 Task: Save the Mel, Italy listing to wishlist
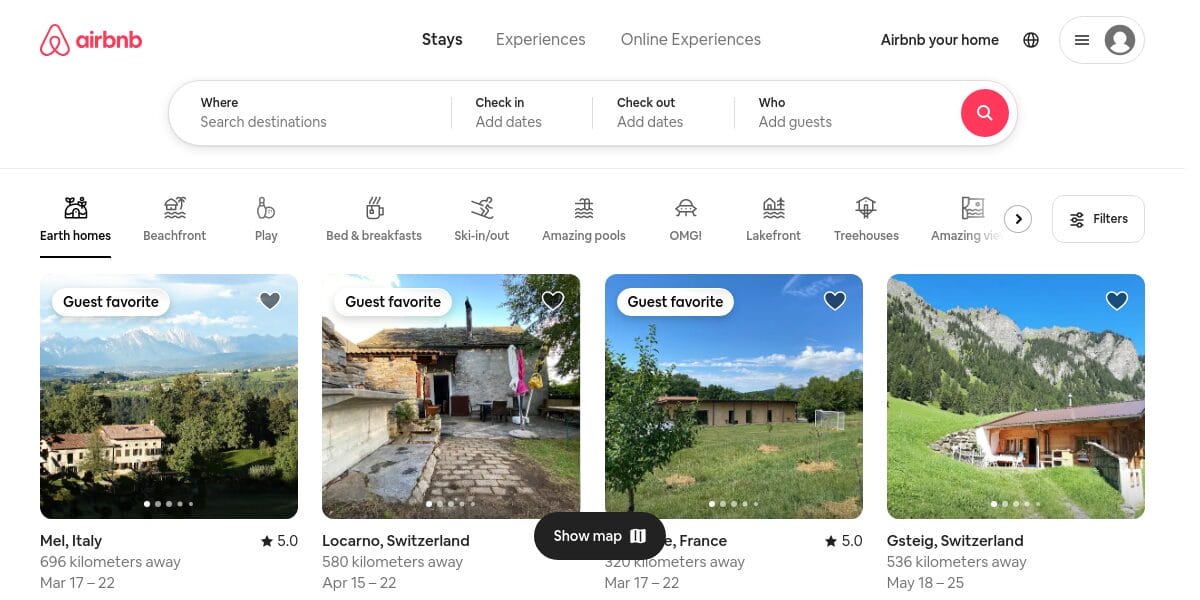click(270, 301)
